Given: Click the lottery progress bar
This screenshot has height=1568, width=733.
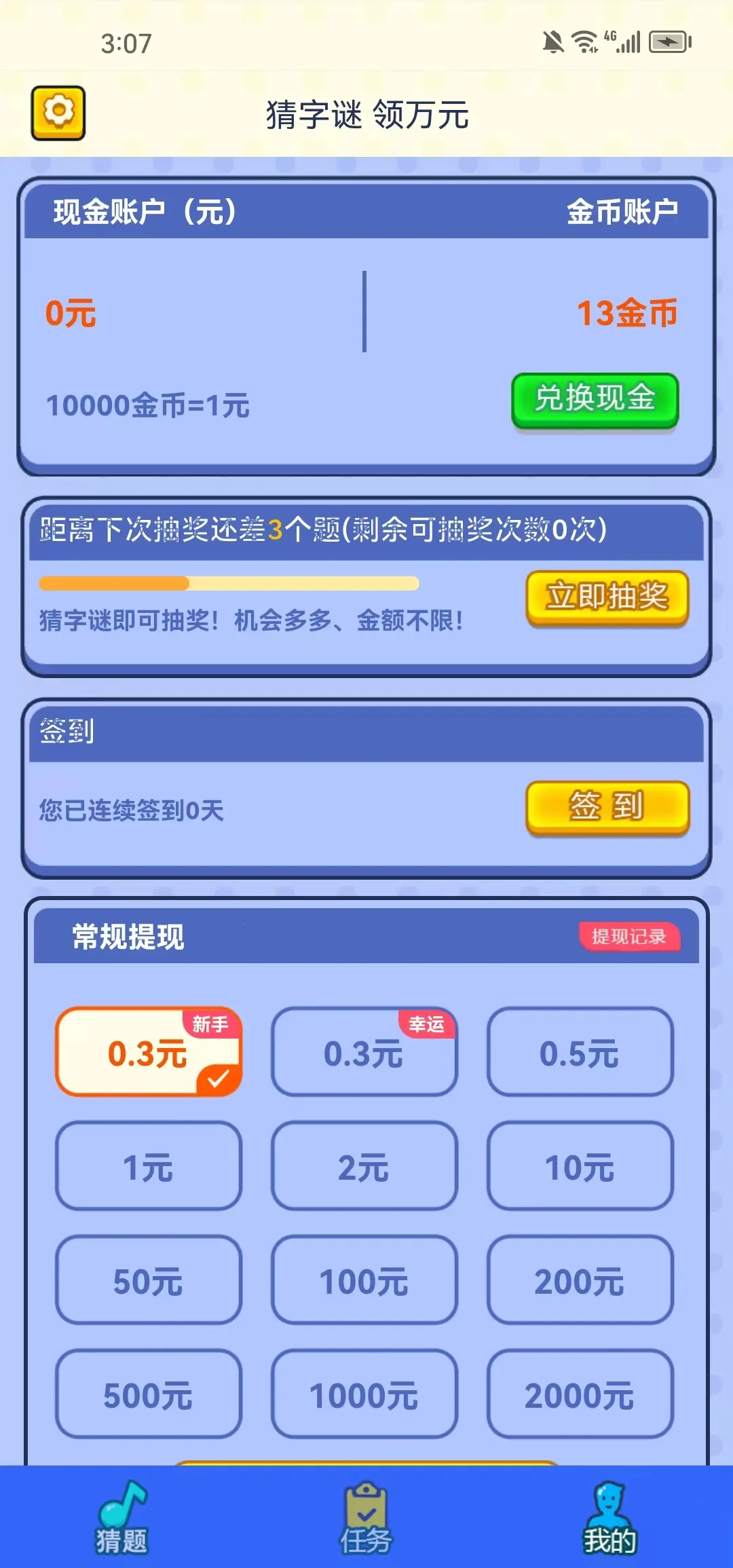Looking at the screenshot, I should click(227, 582).
